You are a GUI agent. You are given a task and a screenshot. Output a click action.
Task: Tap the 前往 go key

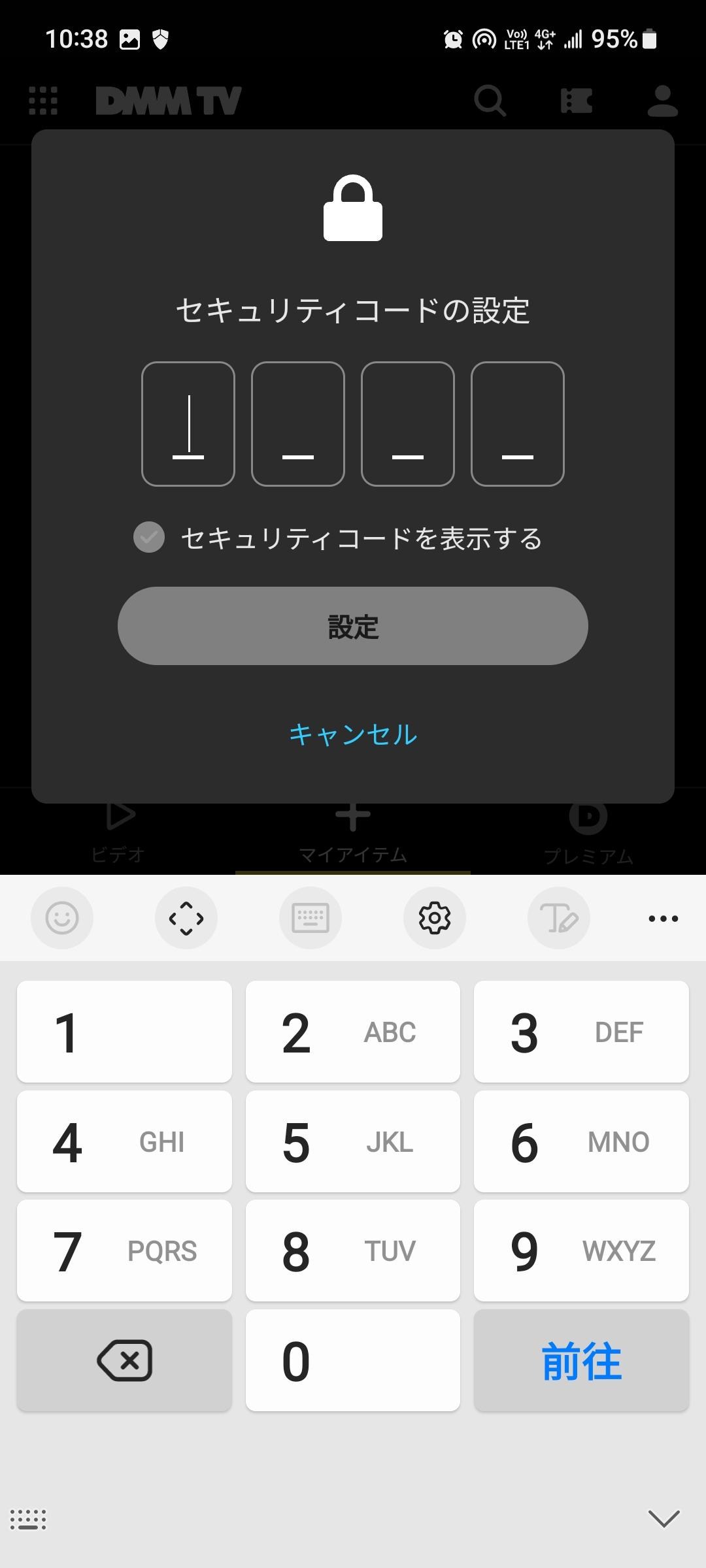point(581,1360)
